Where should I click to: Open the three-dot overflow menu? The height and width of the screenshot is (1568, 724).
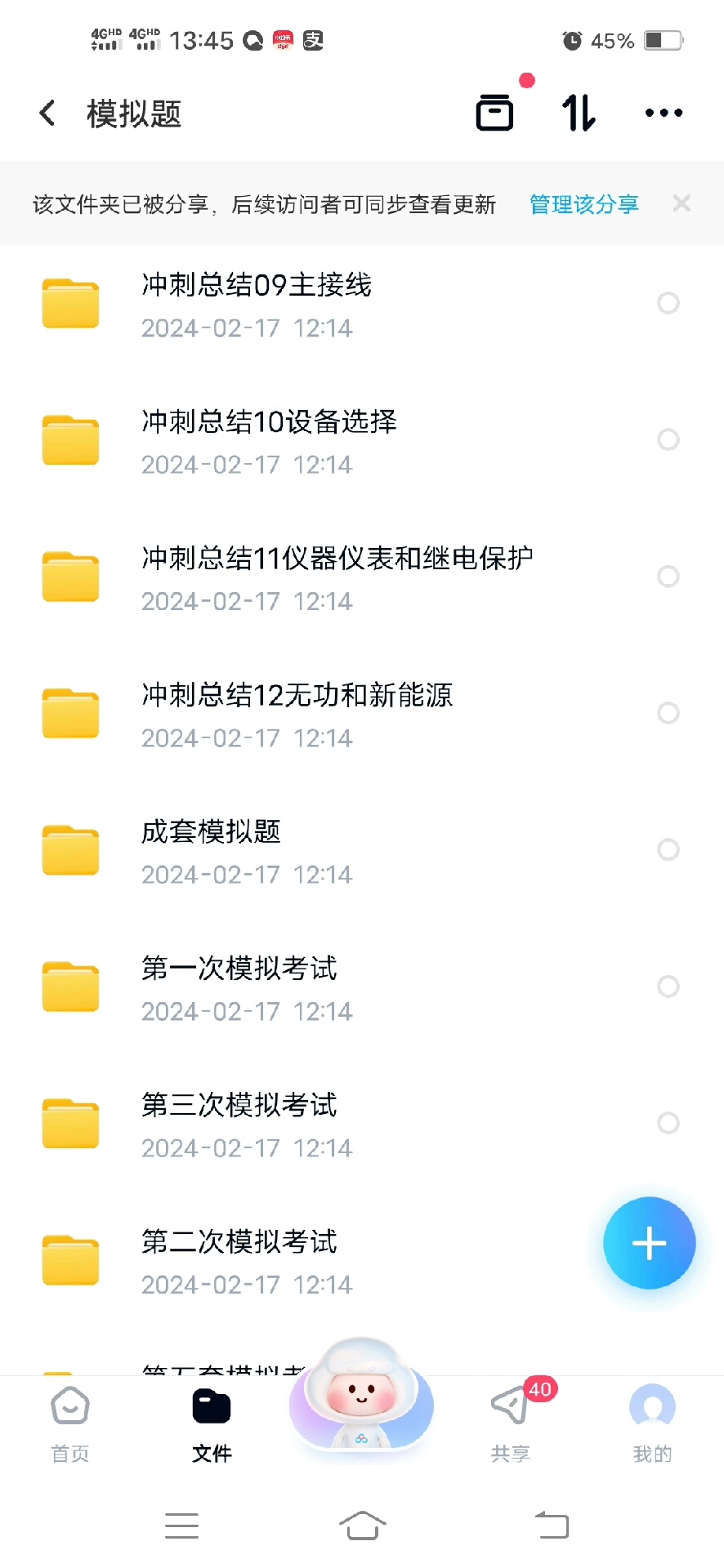(x=663, y=113)
